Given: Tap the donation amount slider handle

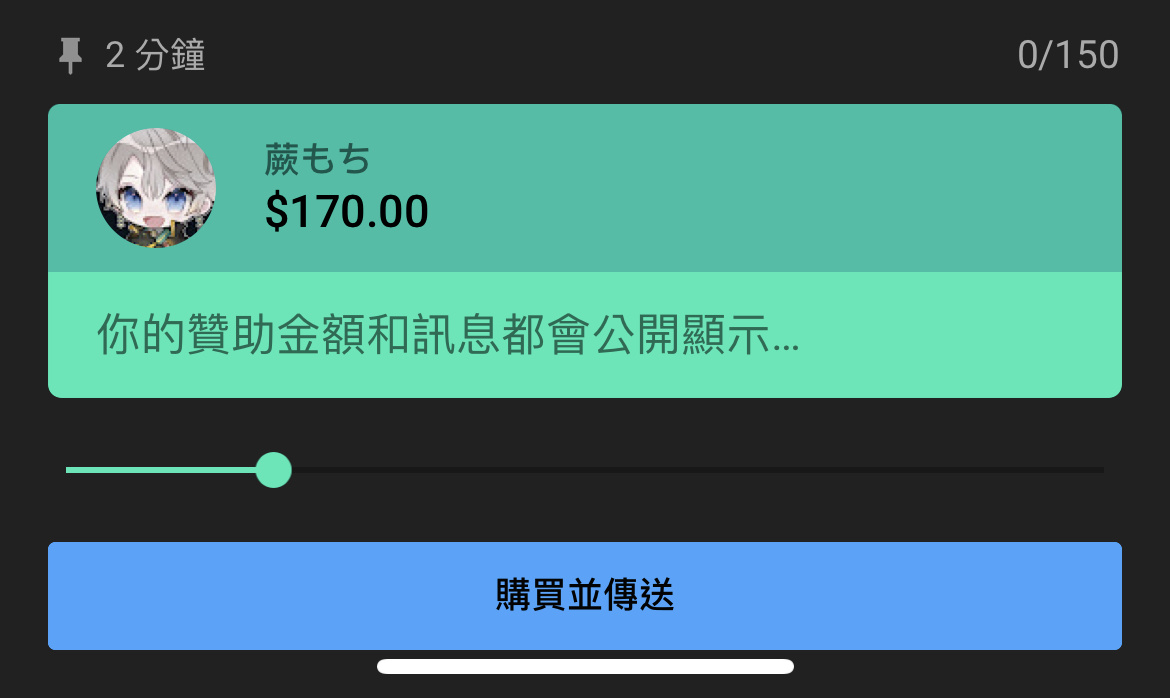Looking at the screenshot, I should [x=273, y=469].
